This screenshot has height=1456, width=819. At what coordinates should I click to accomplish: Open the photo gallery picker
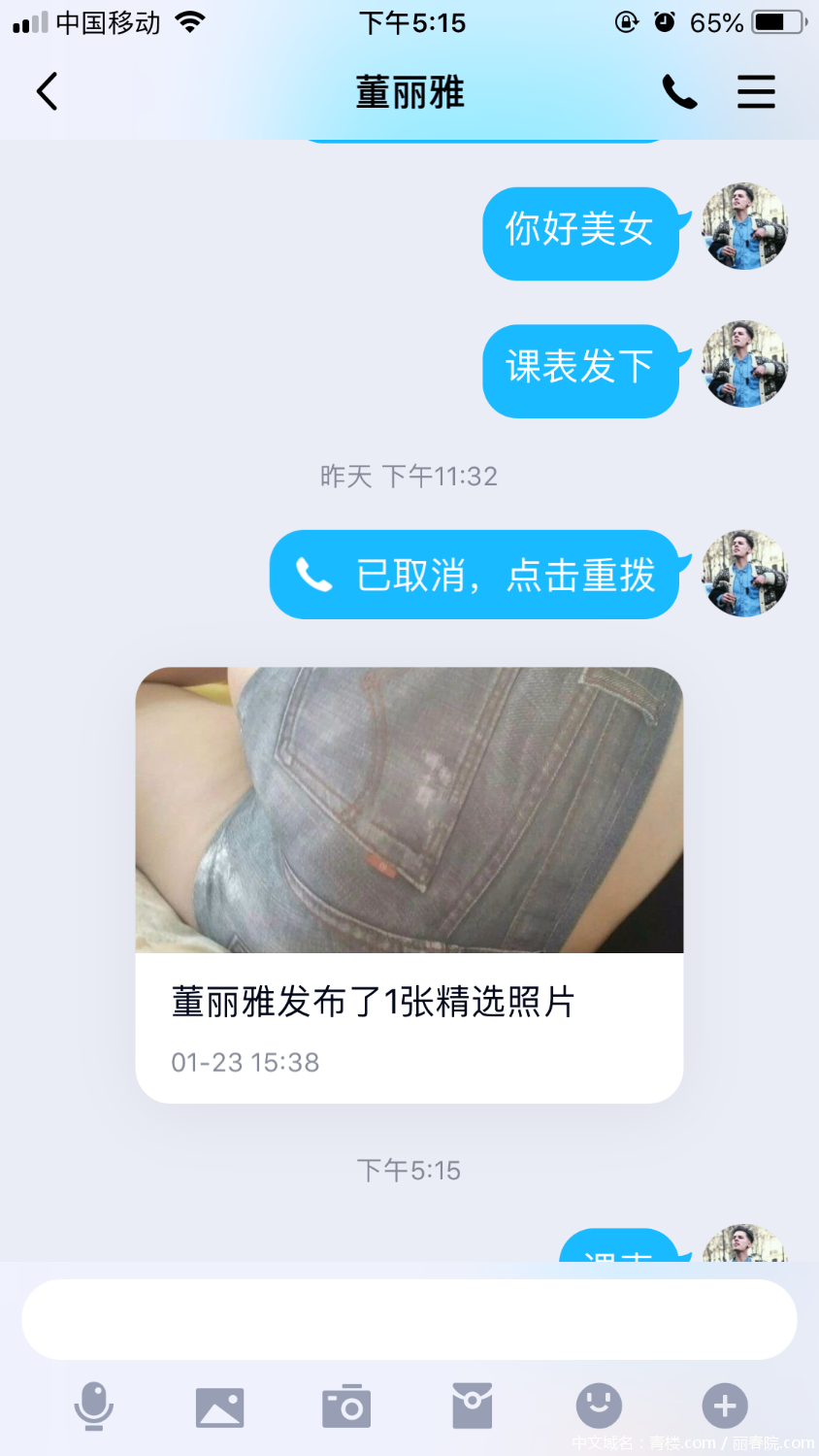point(220,1406)
